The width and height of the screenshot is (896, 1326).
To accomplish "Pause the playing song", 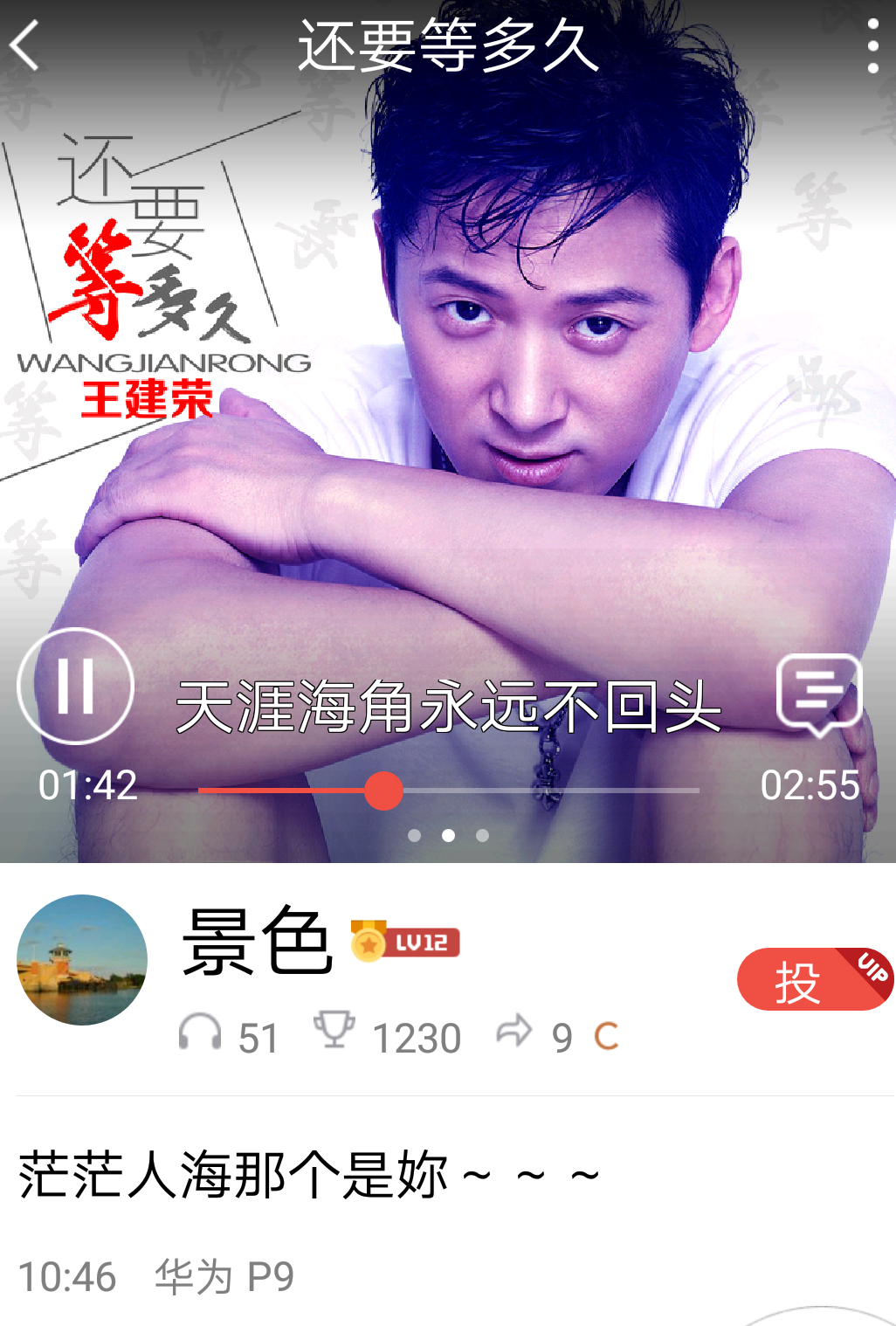I will tap(76, 686).
